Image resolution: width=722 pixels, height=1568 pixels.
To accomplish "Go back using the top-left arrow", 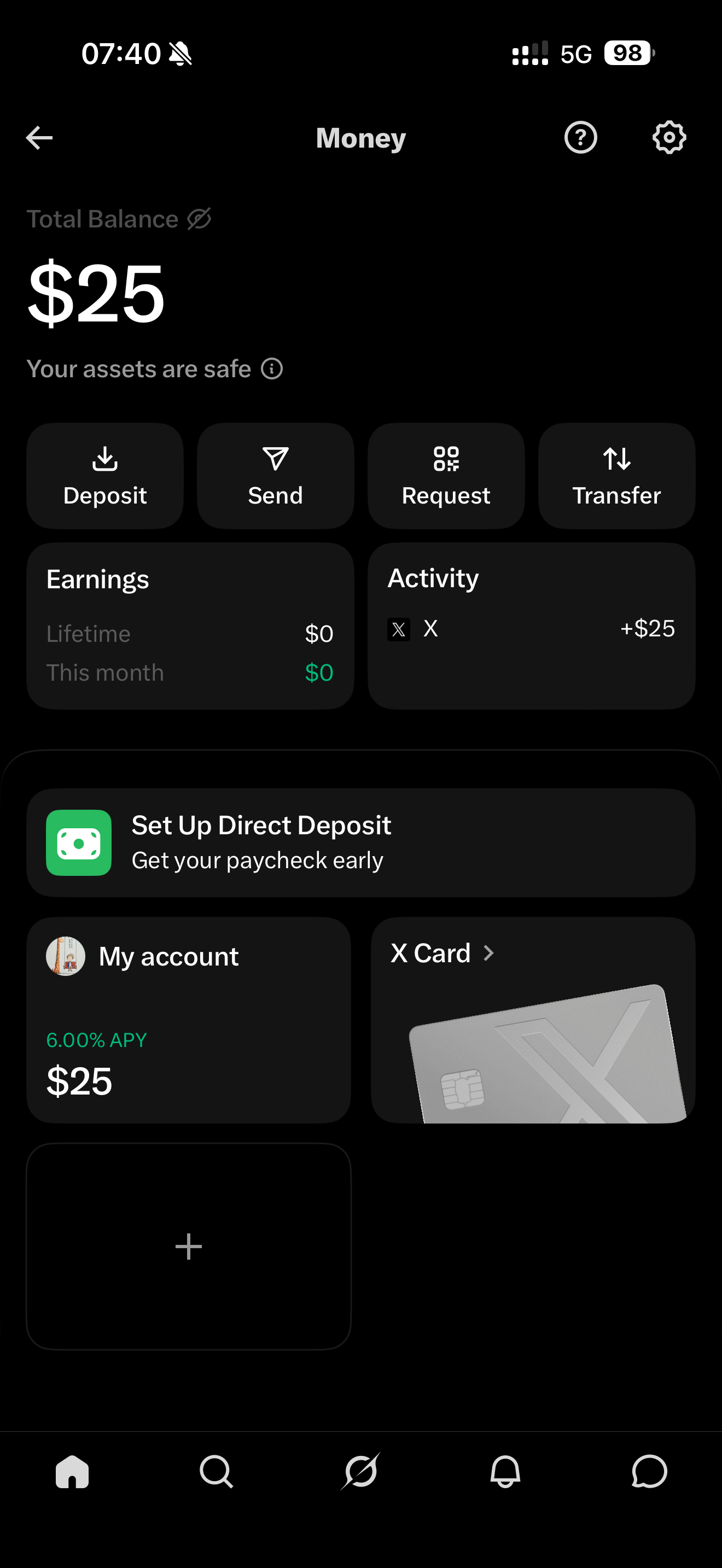I will pyautogui.click(x=39, y=138).
